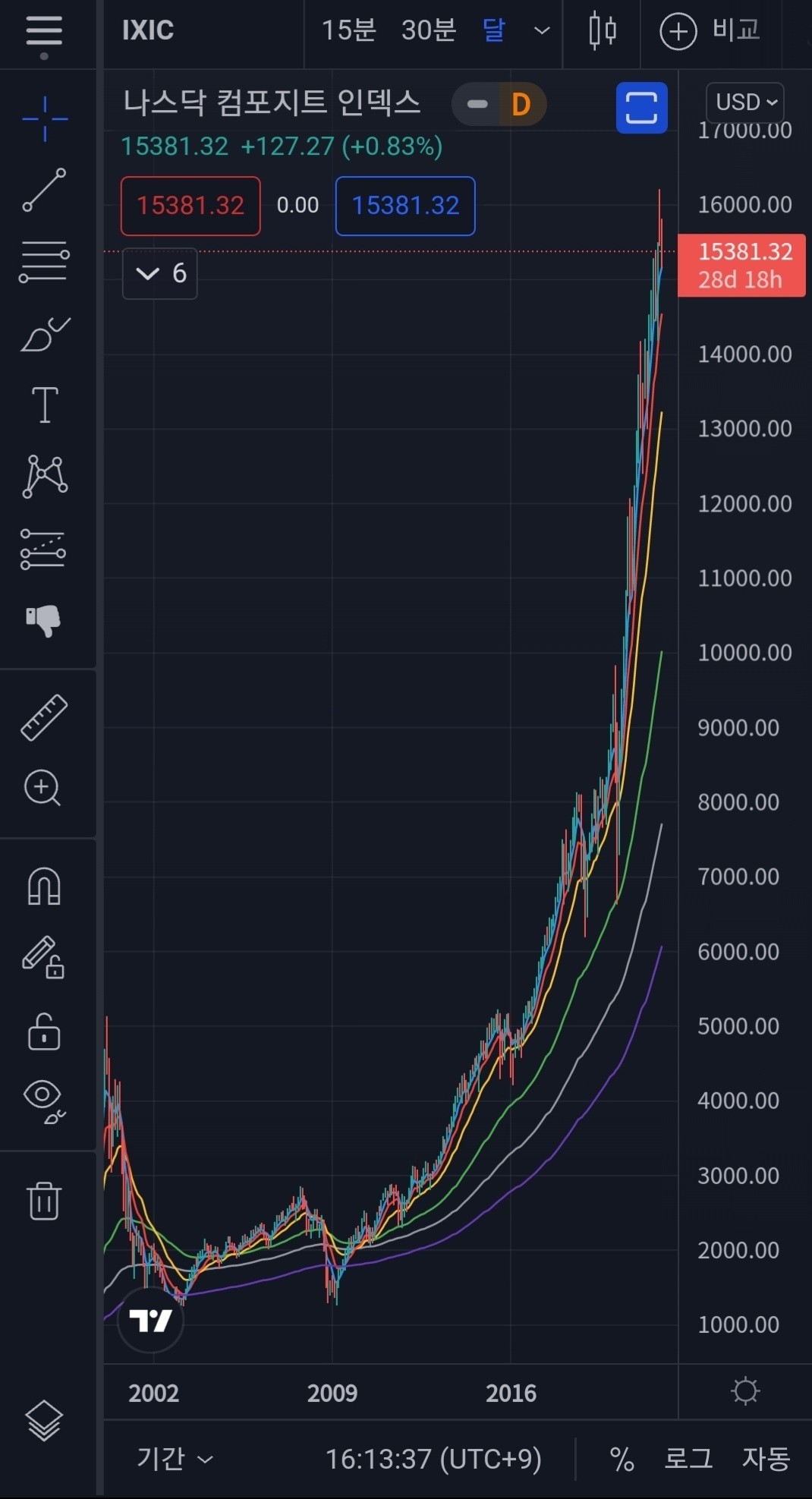Screen dimensions: 812x1499
Task: Select the trend line drawing tool
Action: point(44,190)
